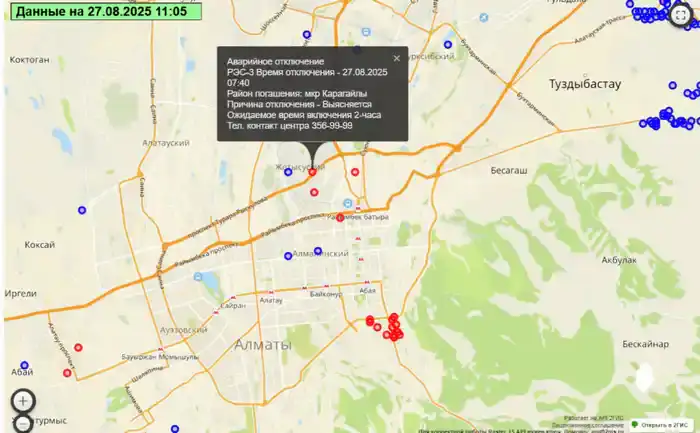This screenshot has width=700, height=433.
Task: Open the map in 2ГИС
Action: click(661, 425)
